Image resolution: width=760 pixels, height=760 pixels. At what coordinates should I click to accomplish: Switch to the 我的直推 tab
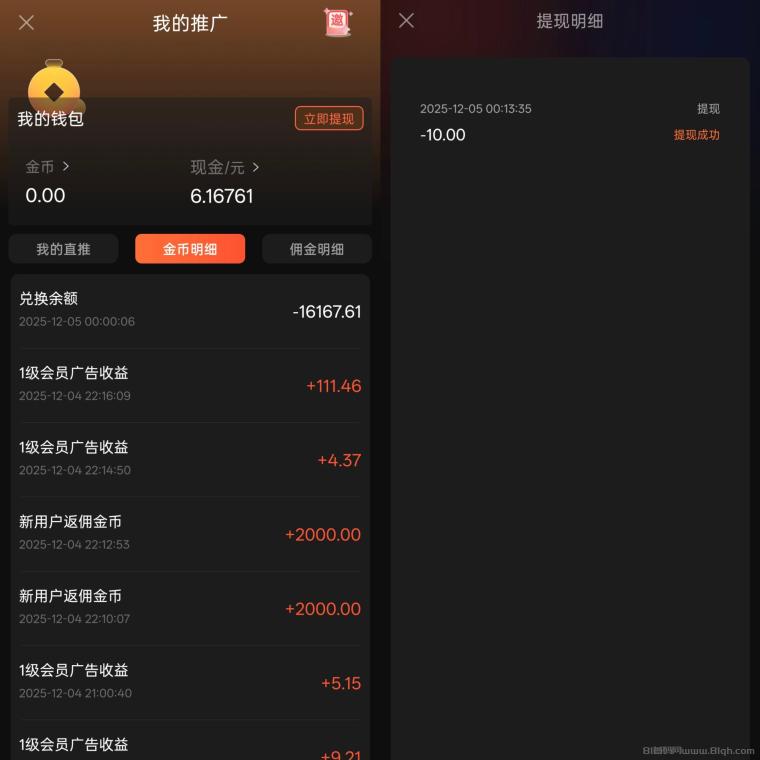[x=63, y=249]
